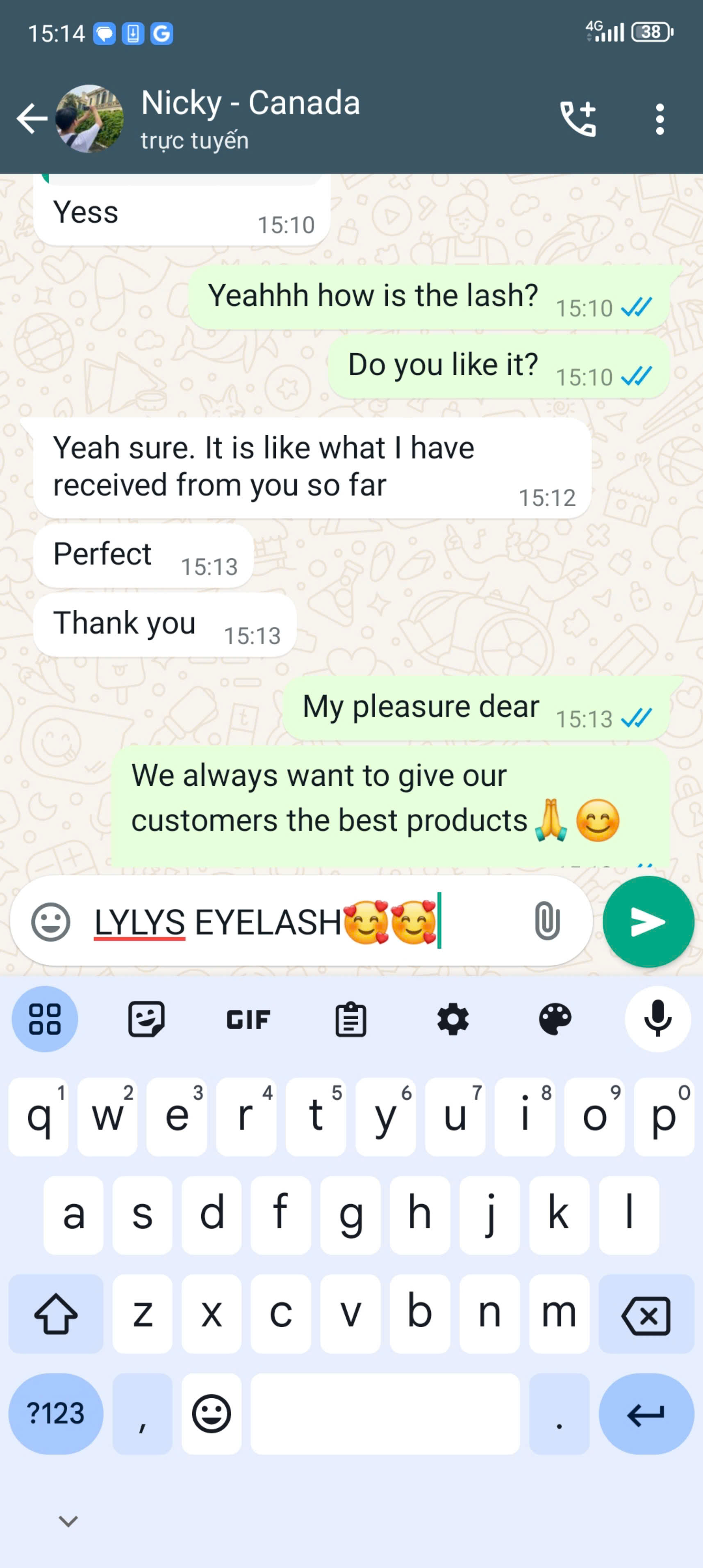Send the typed message

648,922
